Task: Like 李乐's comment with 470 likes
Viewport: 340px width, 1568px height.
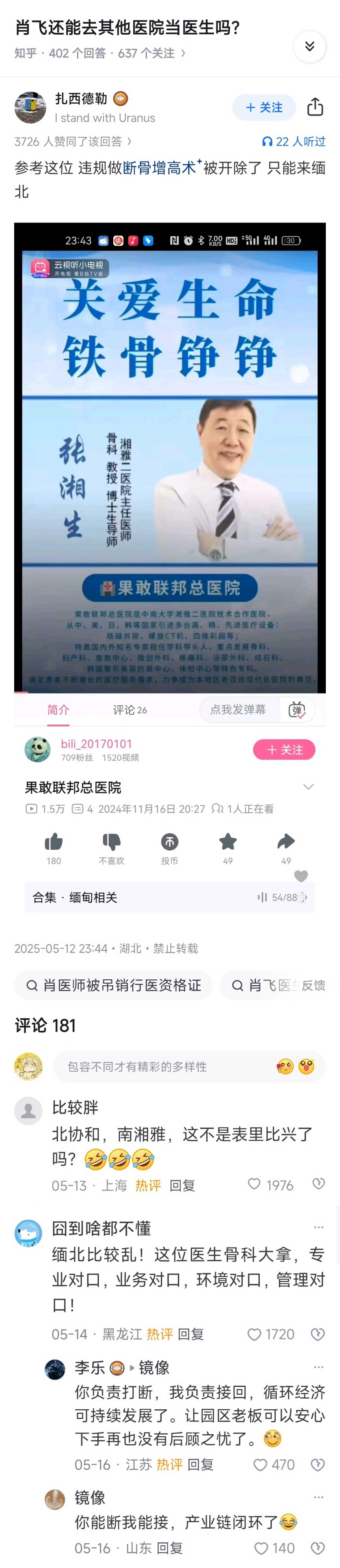Action: (x=261, y=1464)
